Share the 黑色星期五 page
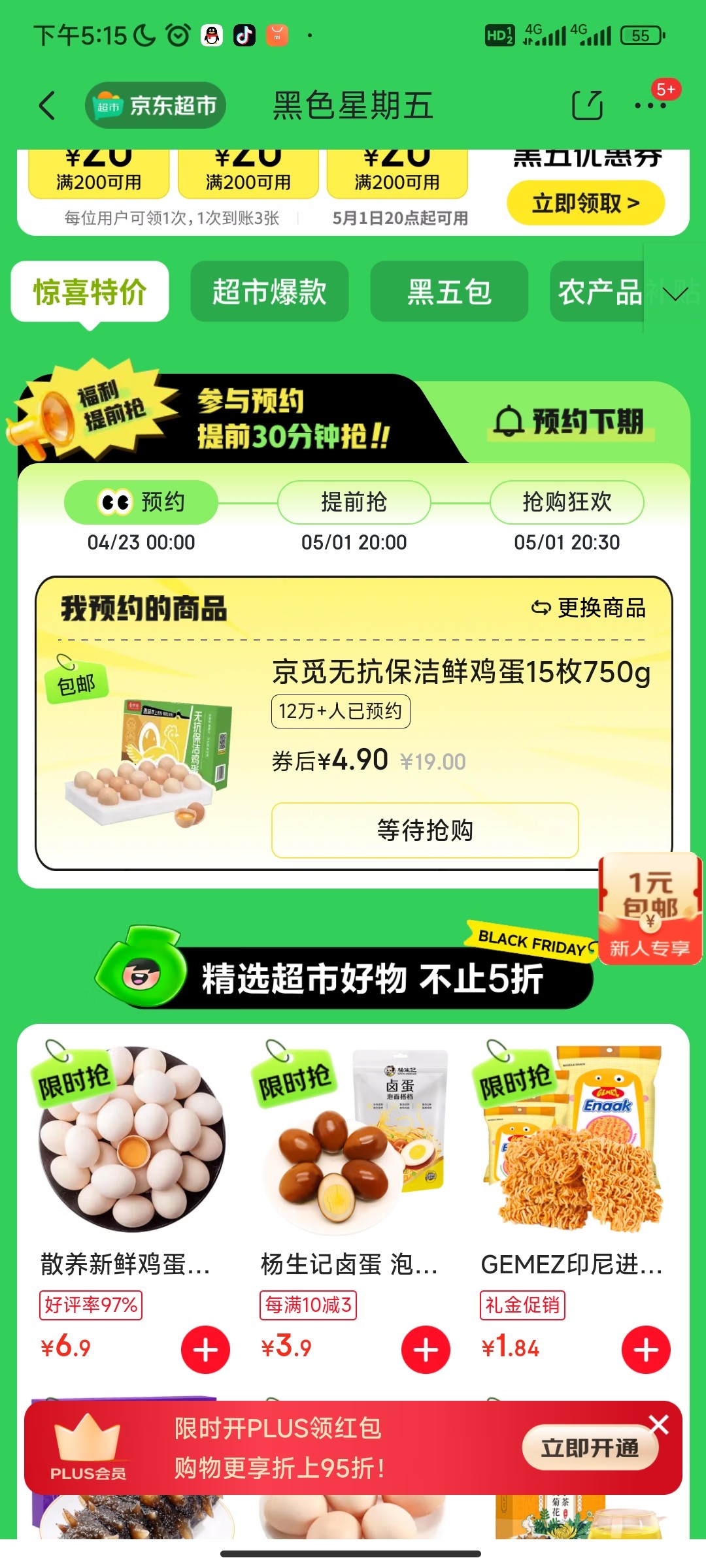The image size is (706, 1568). tap(586, 105)
